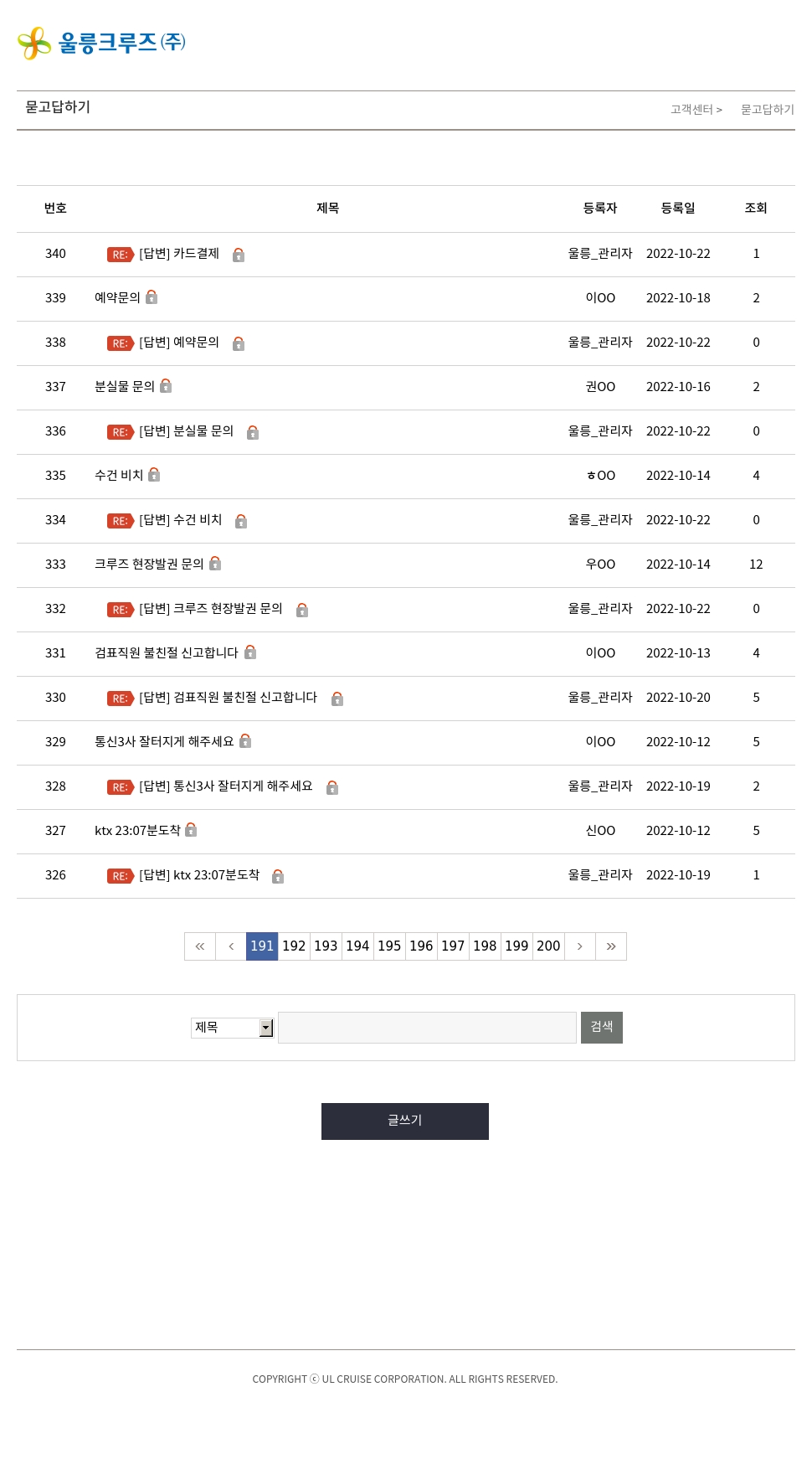Screen dimensions: 812x1459
Task: Jump to the last page double arrow
Action: click(x=611, y=946)
